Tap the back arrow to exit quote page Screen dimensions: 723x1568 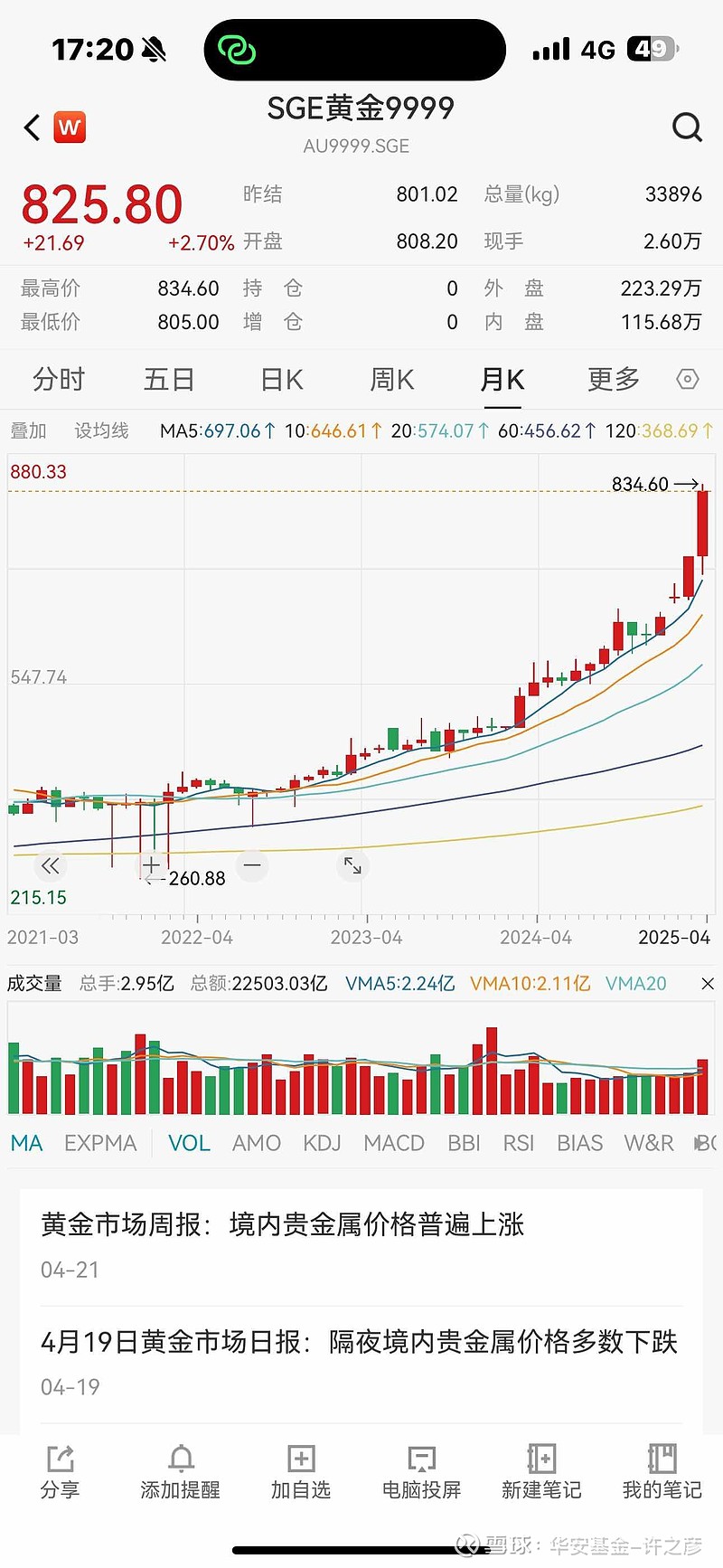pyautogui.click(x=29, y=128)
